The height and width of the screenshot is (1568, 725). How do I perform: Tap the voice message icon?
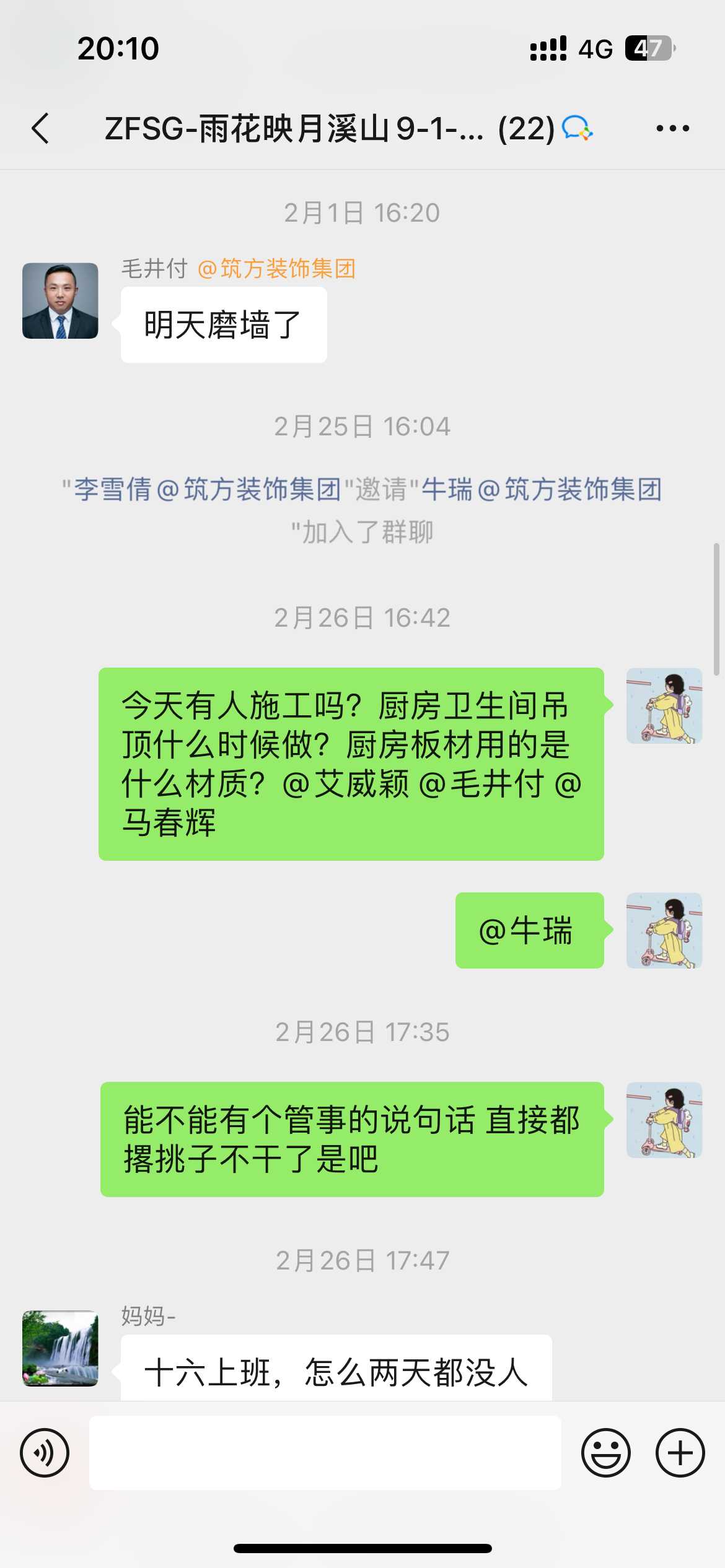[x=45, y=1453]
